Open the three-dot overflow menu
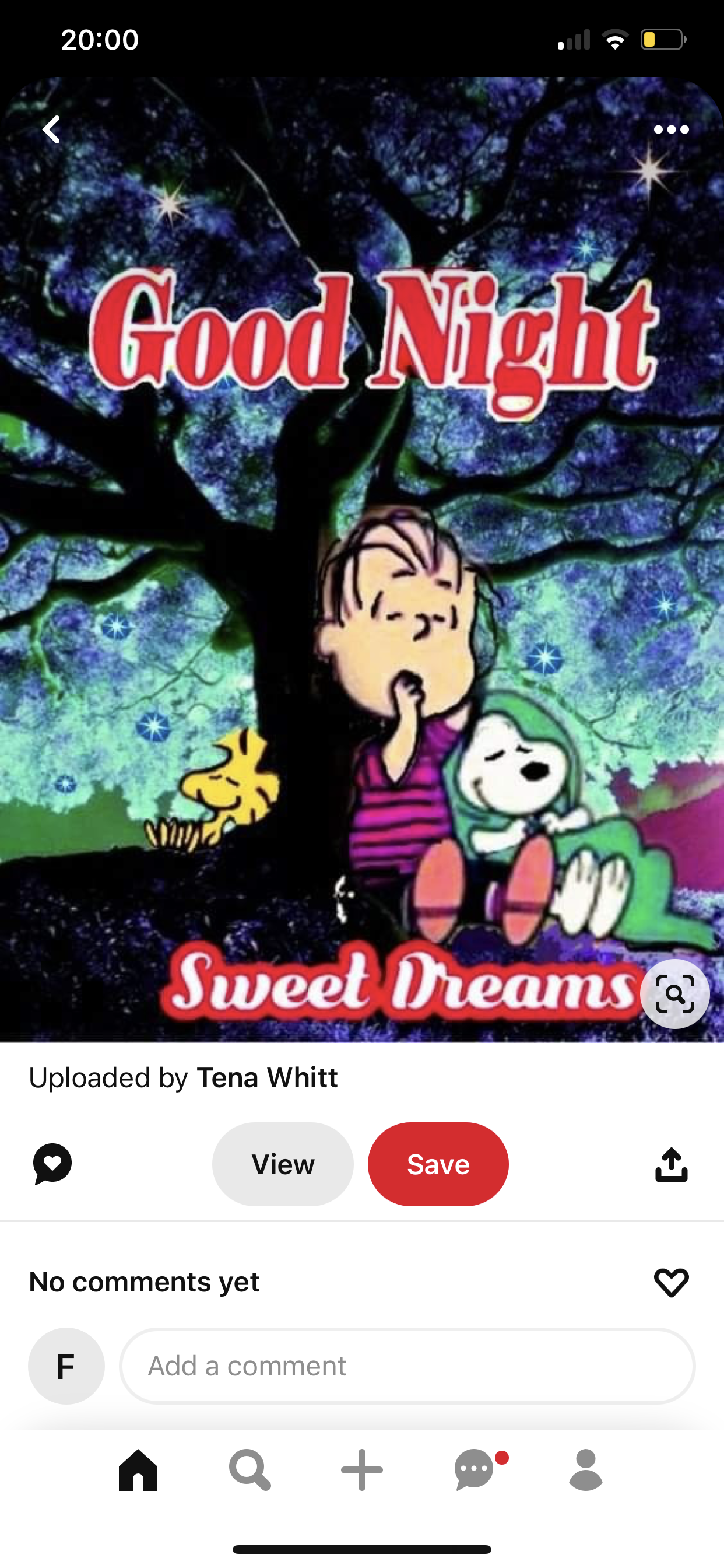 [x=671, y=129]
